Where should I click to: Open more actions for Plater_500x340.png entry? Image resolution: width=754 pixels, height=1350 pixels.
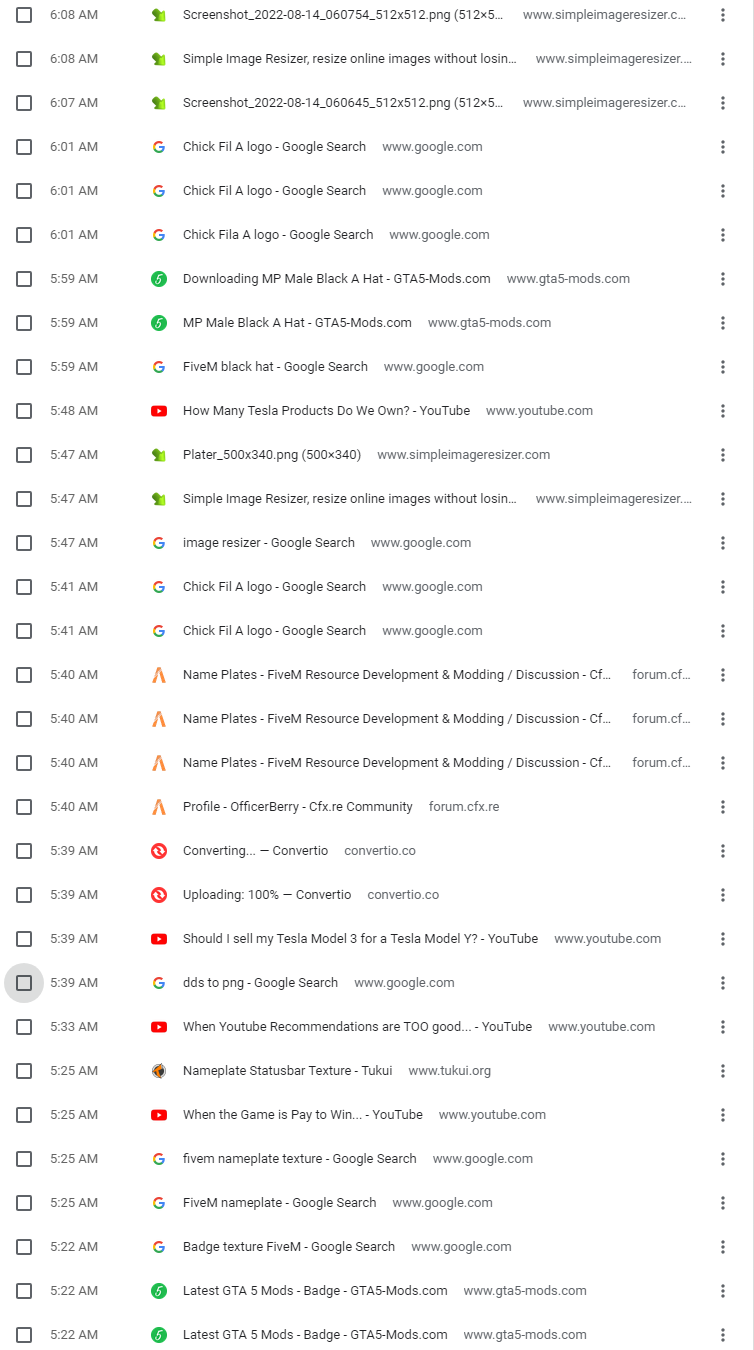pos(722,455)
